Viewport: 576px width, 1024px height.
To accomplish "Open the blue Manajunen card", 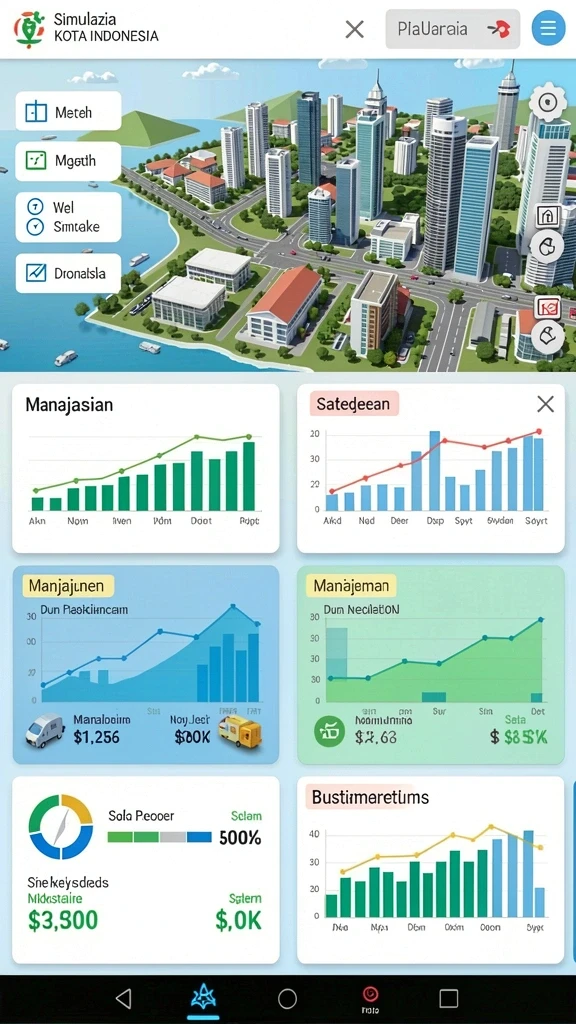I will 146,665.
